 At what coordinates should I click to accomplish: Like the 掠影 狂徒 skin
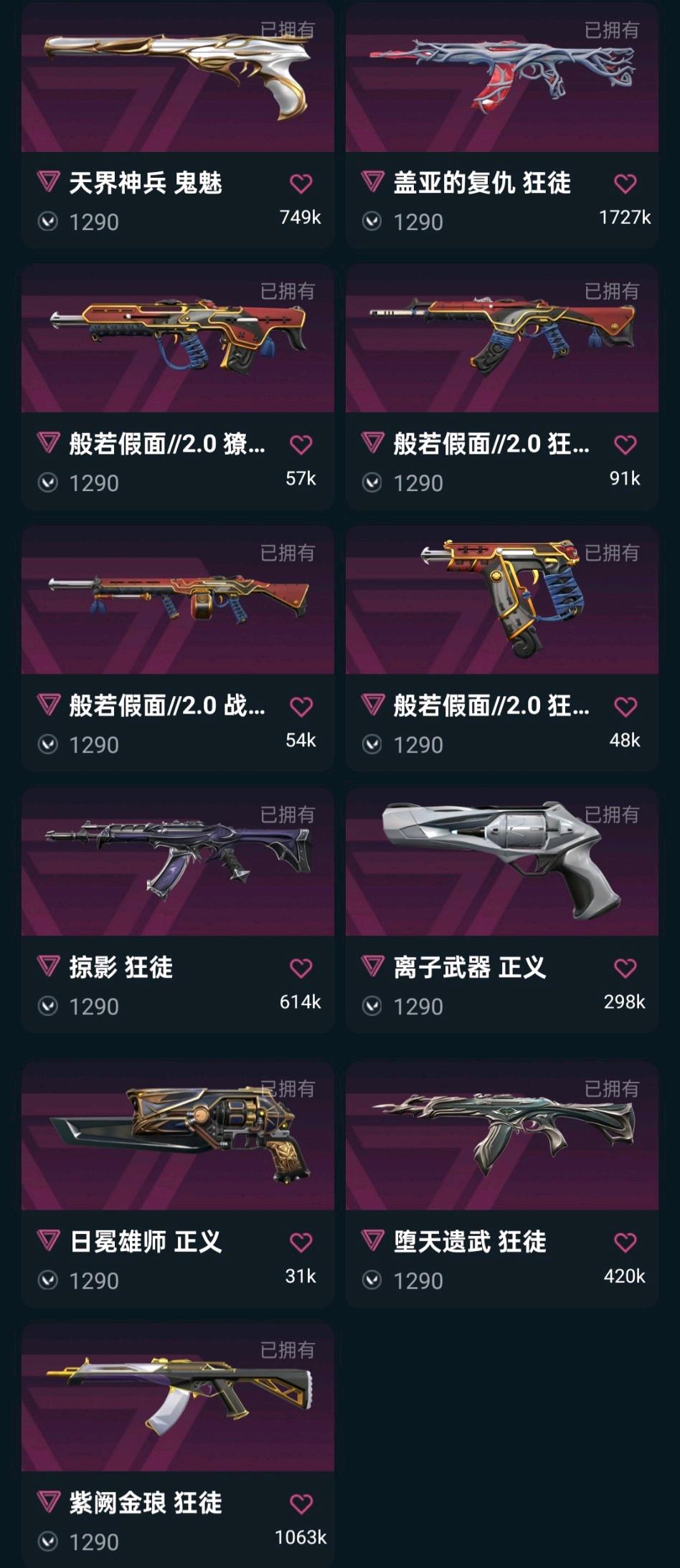pos(301,969)
